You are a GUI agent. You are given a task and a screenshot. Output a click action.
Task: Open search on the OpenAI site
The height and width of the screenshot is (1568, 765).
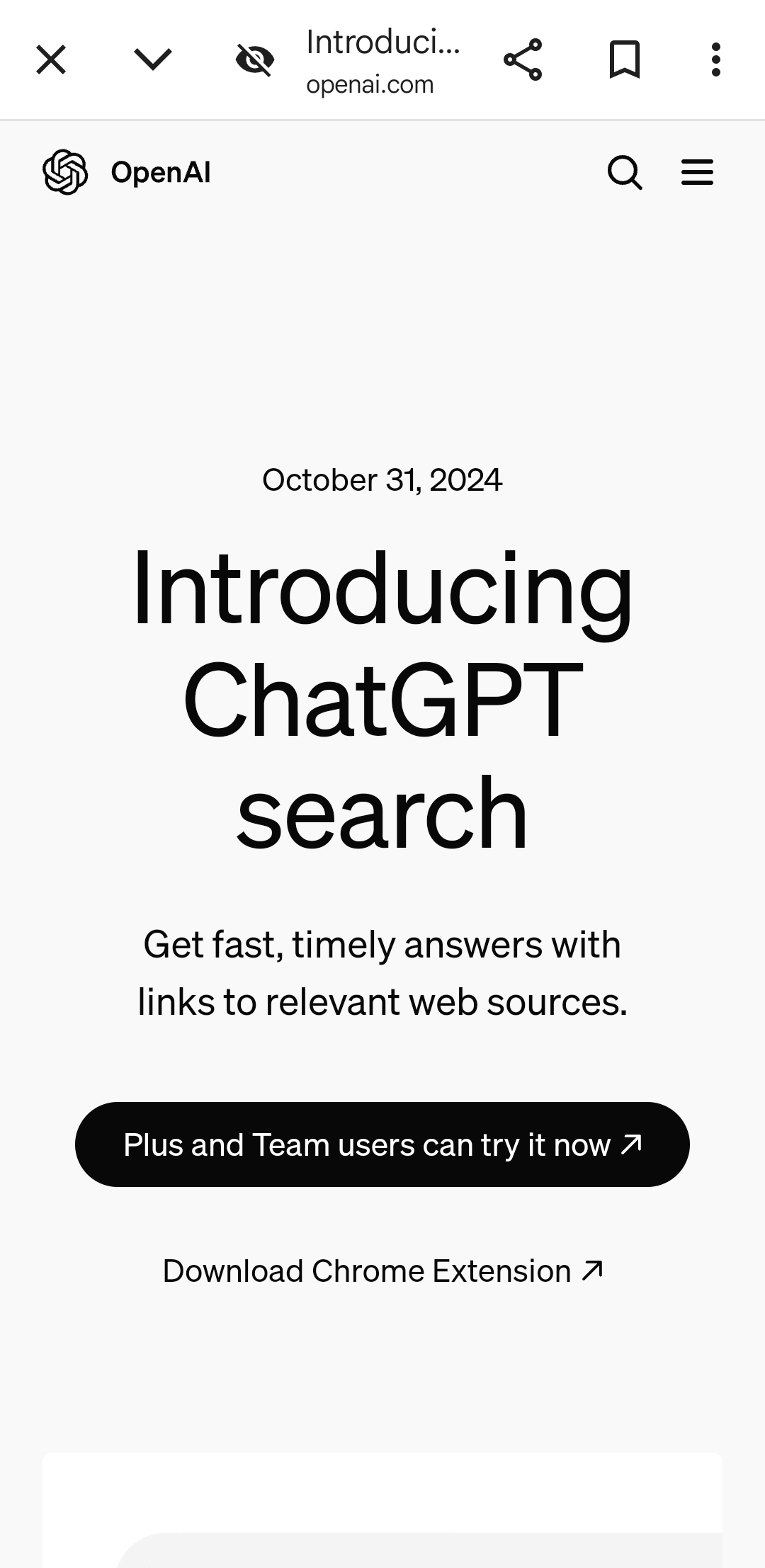click(x=625, y=173)
